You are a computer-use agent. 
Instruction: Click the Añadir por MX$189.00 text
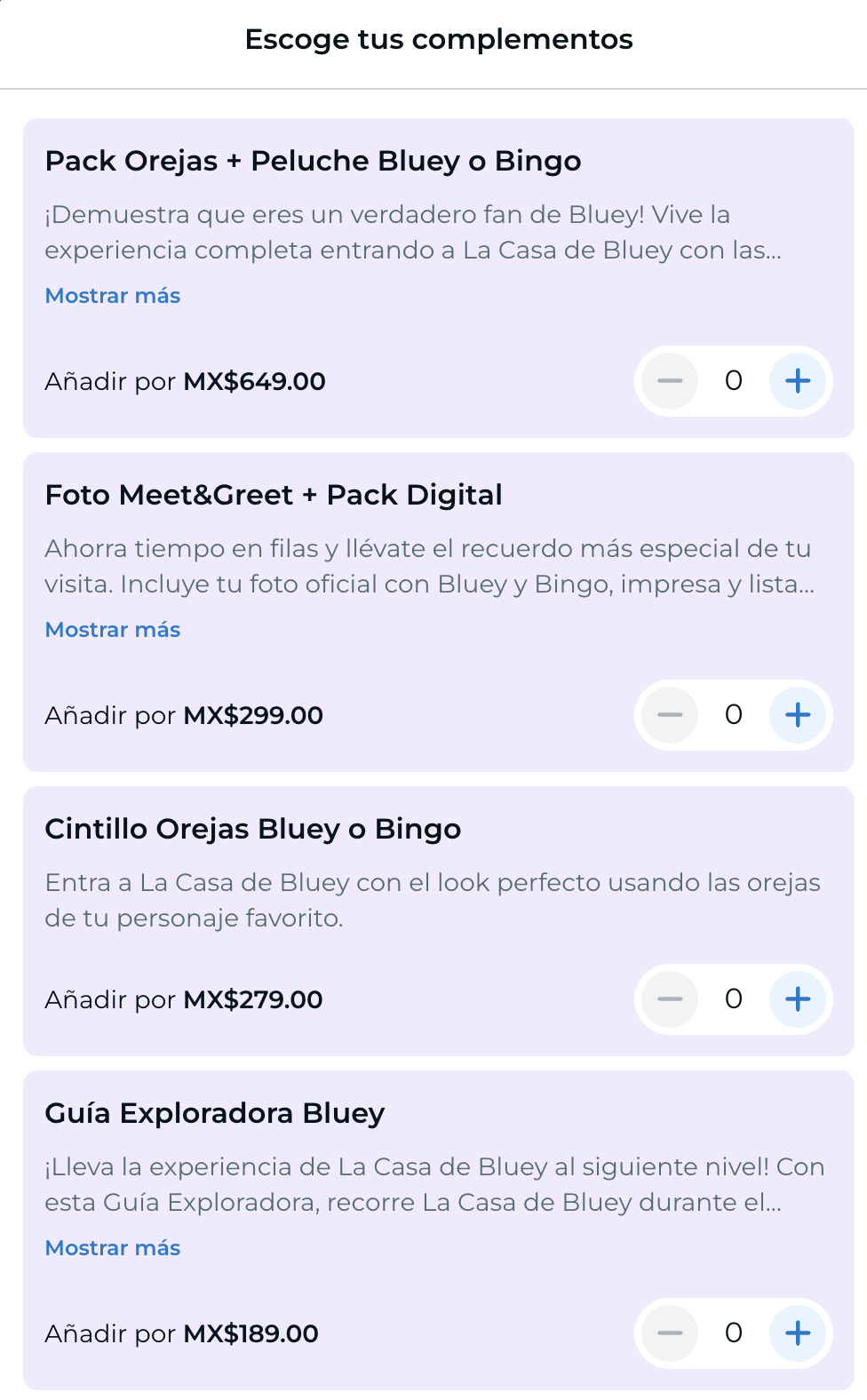(x=181, y=1333)
